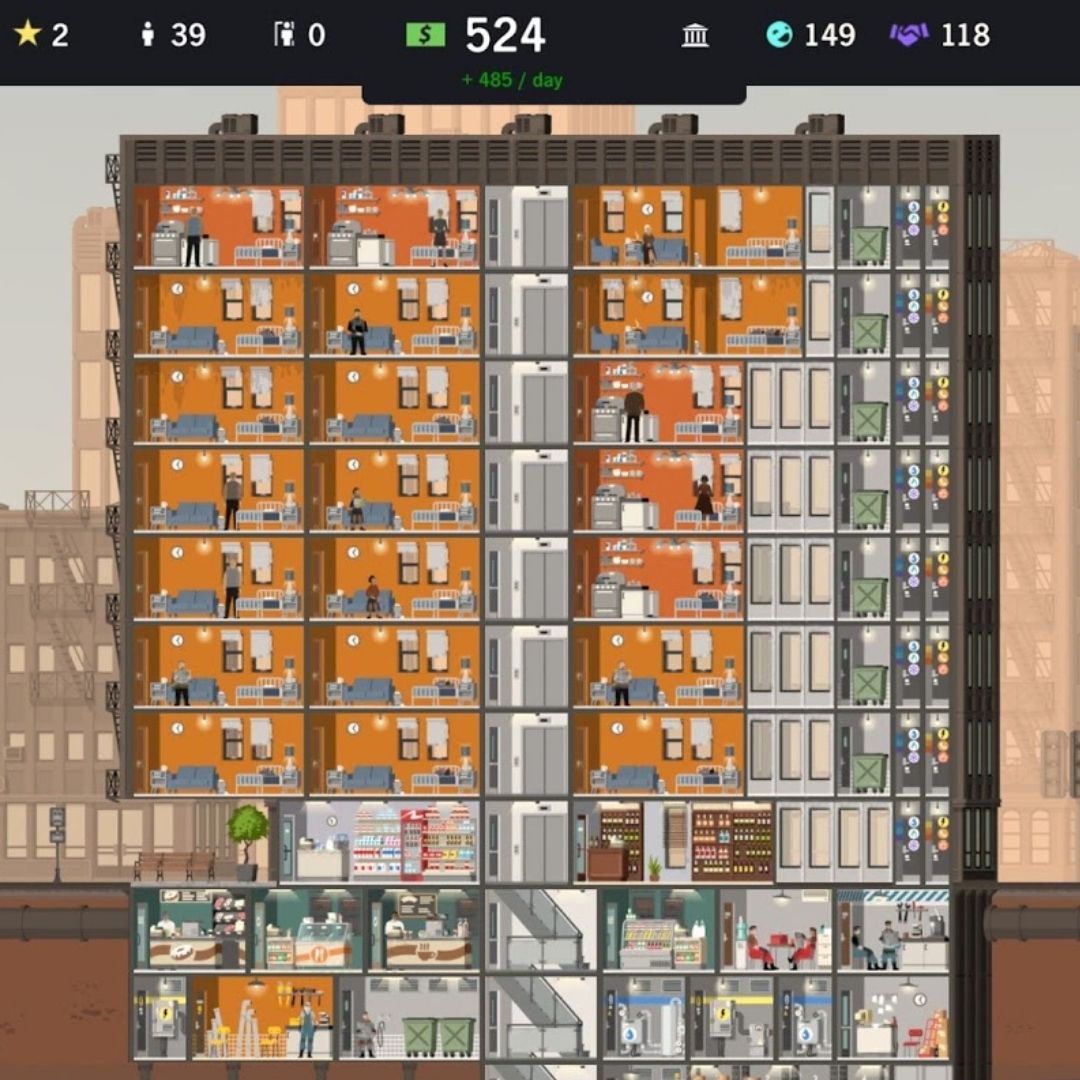Open the bank loans icon
The image size is (1080, 1080).
pos(695,36)
